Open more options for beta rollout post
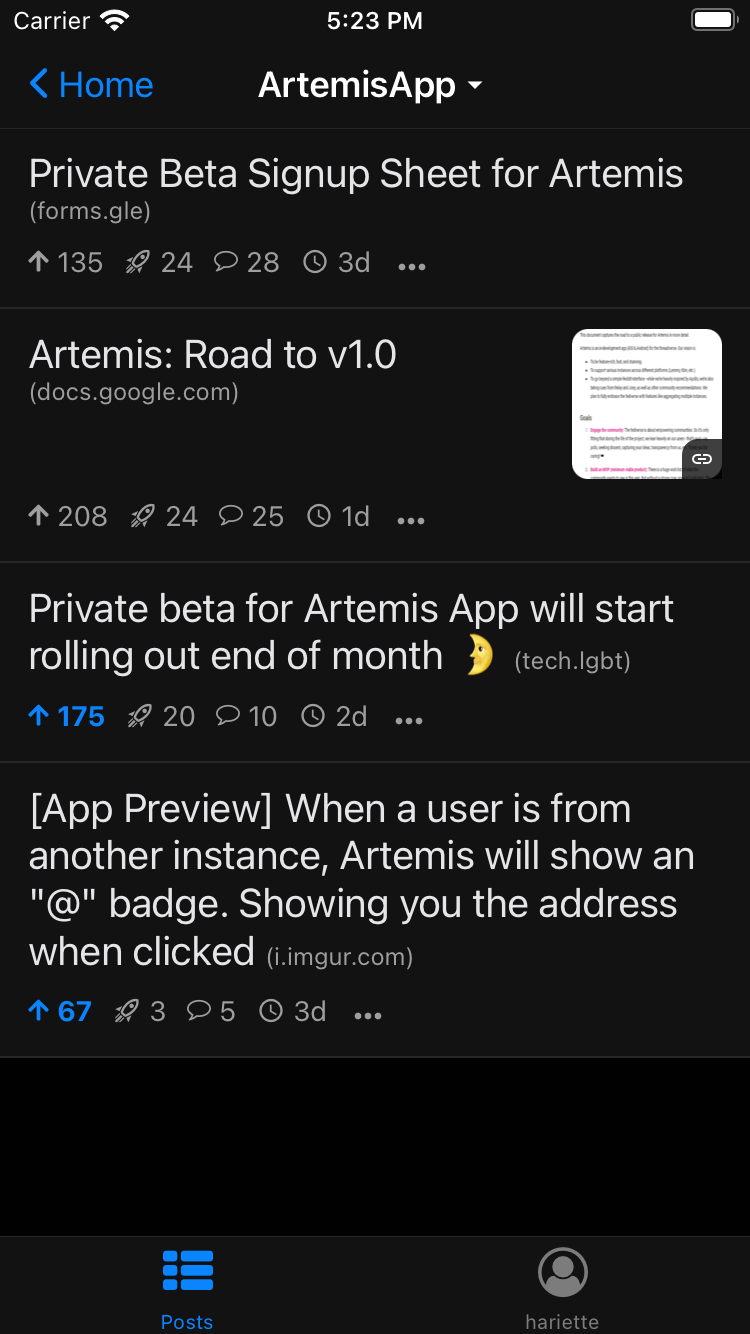750x1334 pixels. (x=409, y=719)
